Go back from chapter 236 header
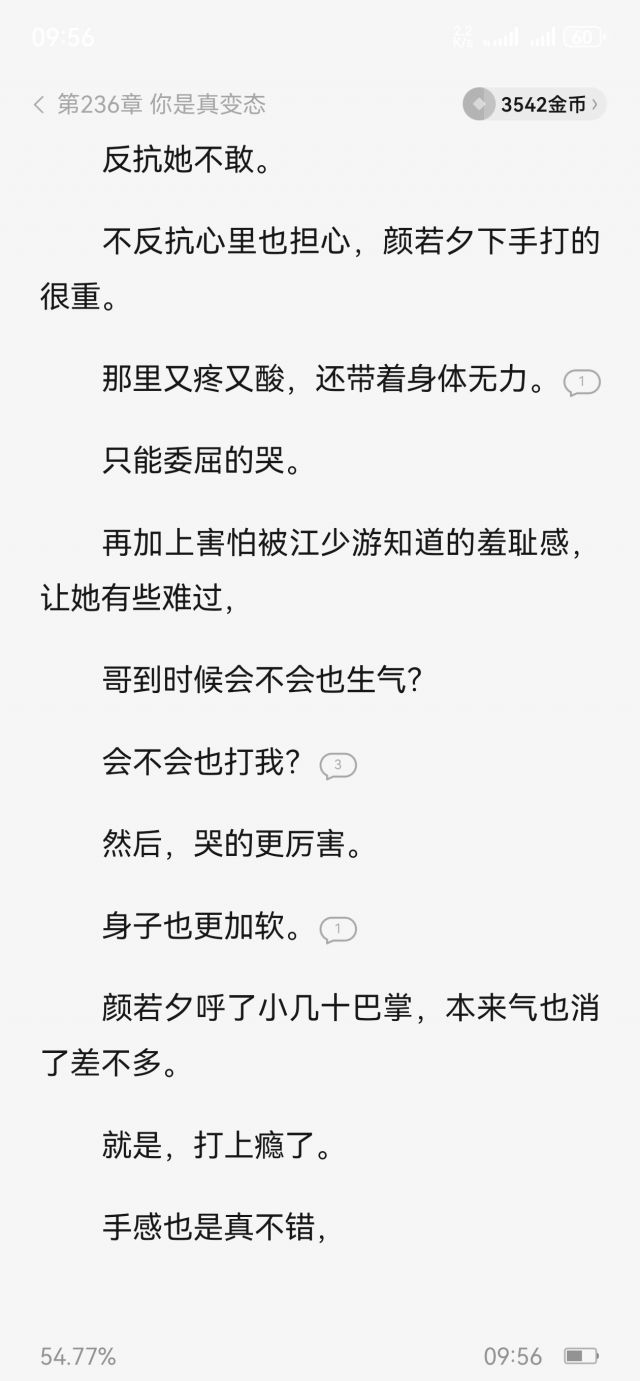 click(39, 104)
